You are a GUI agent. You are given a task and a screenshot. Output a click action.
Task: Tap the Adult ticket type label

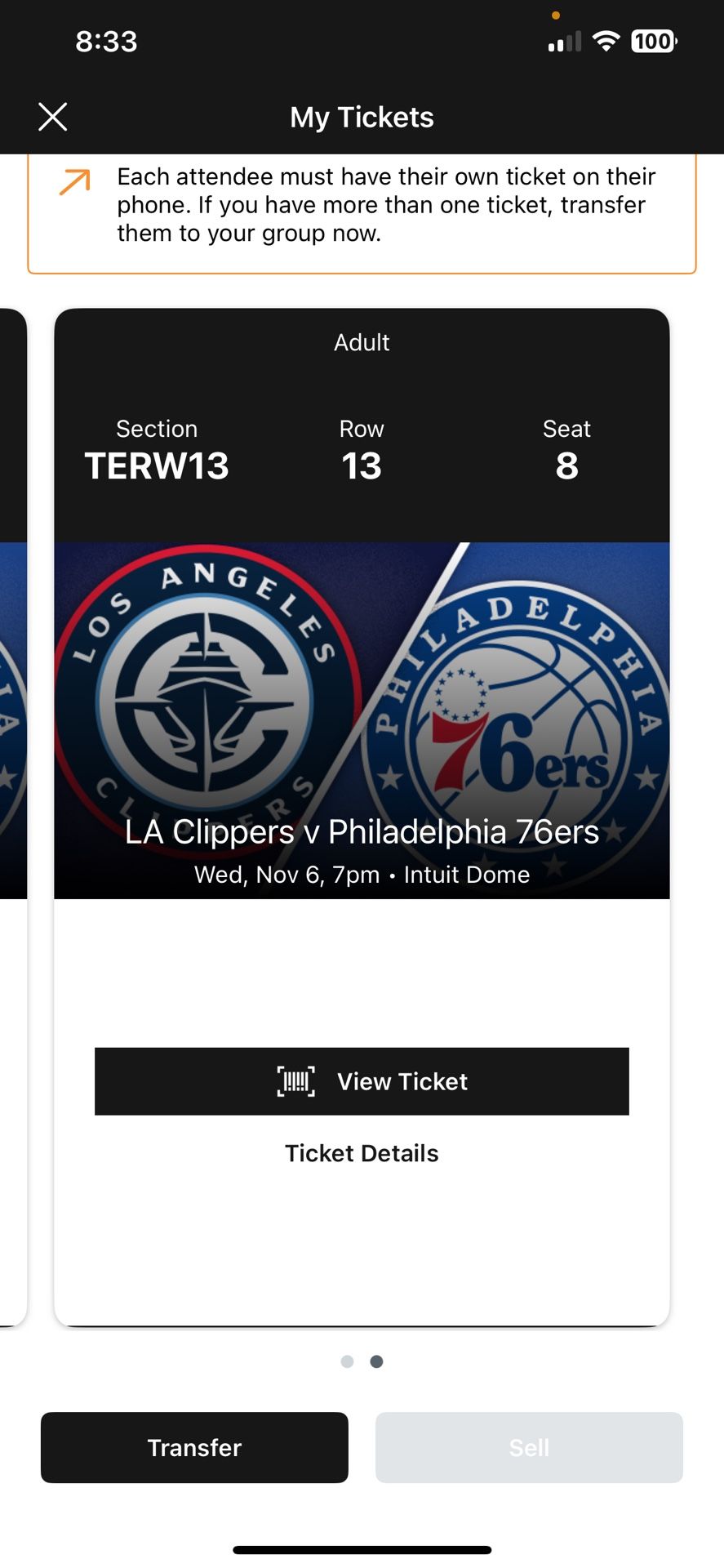[x=362, y=342]
